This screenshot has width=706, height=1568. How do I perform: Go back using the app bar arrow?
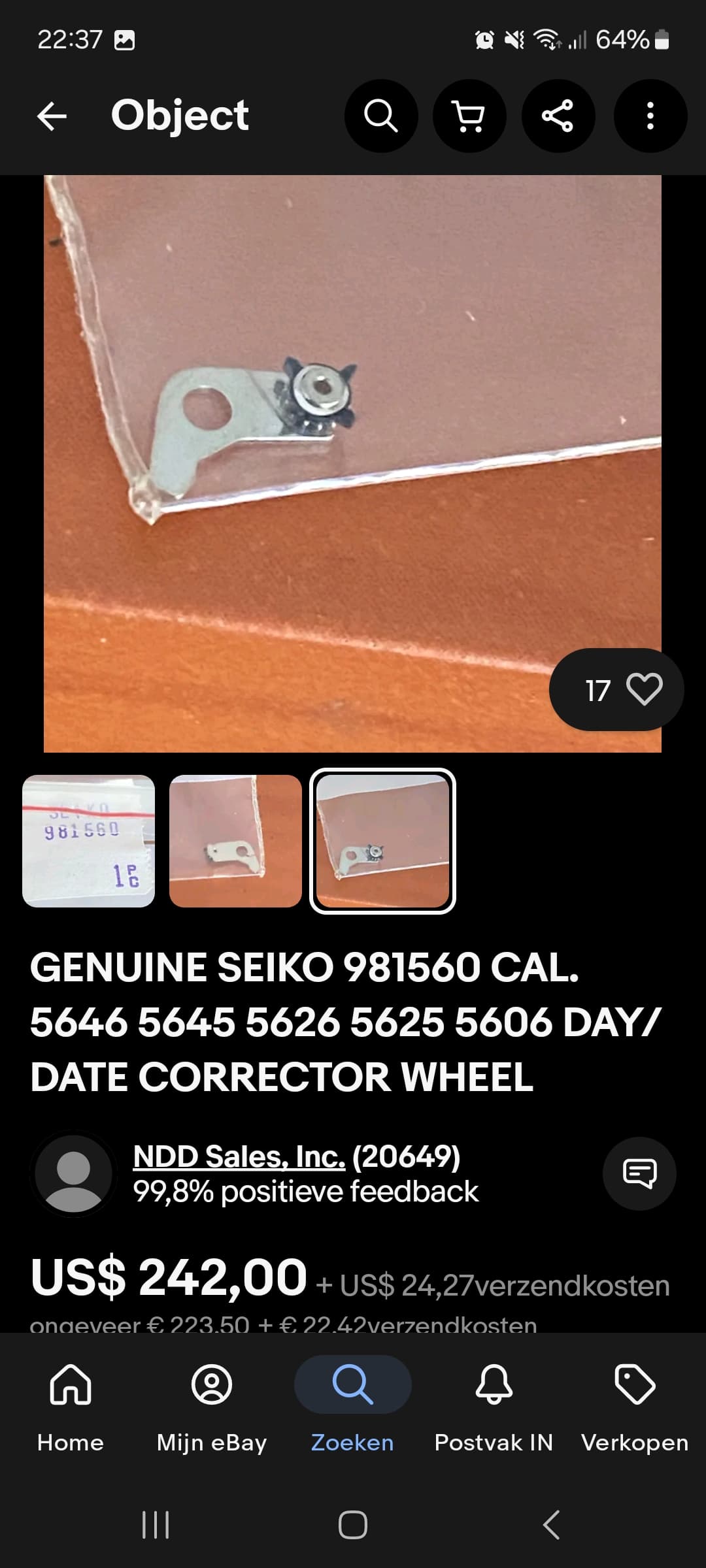(x=52, y=116)
